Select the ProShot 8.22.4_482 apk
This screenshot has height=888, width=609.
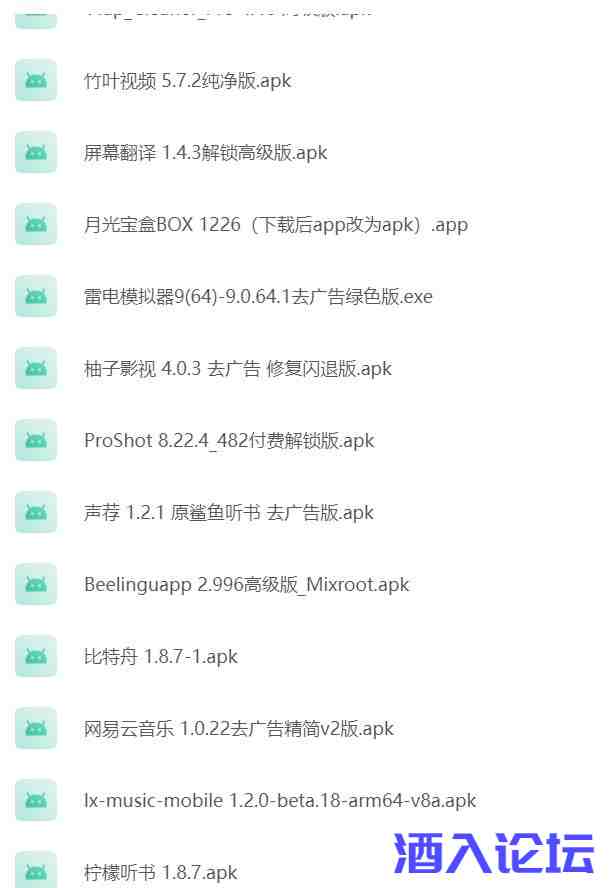coord(229,441)
